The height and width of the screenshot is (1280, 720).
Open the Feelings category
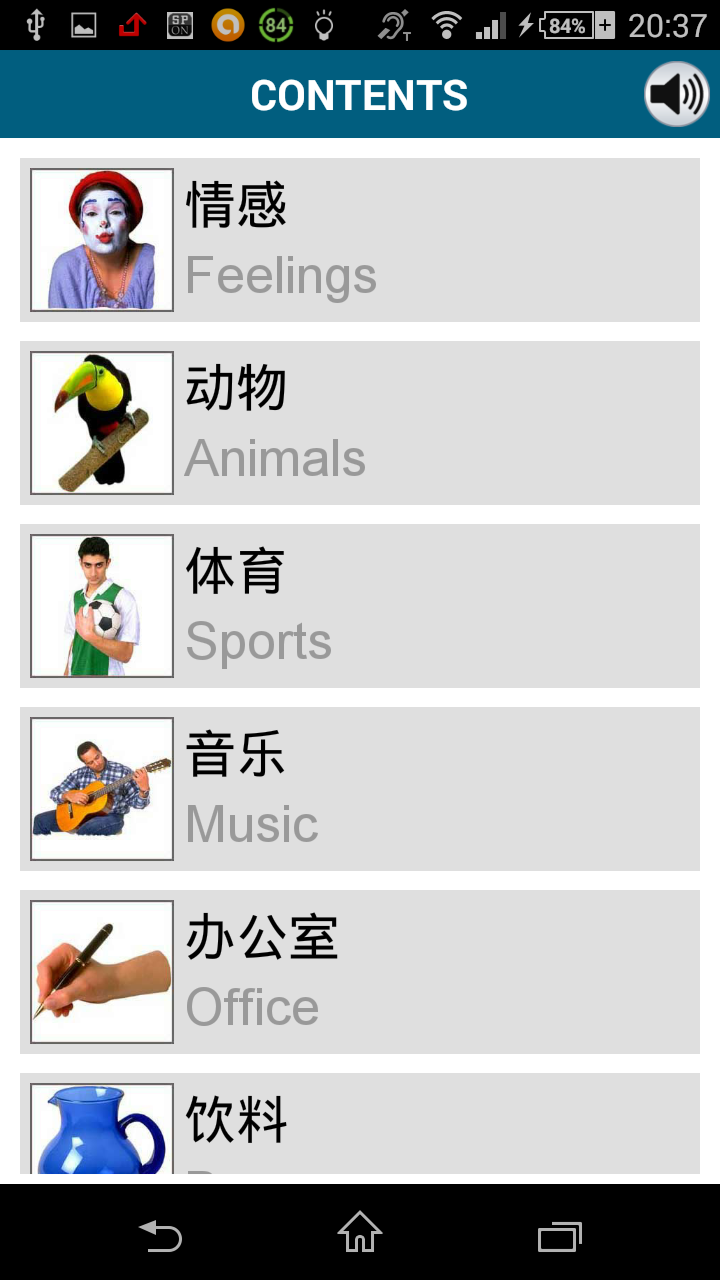pos(360,240)
